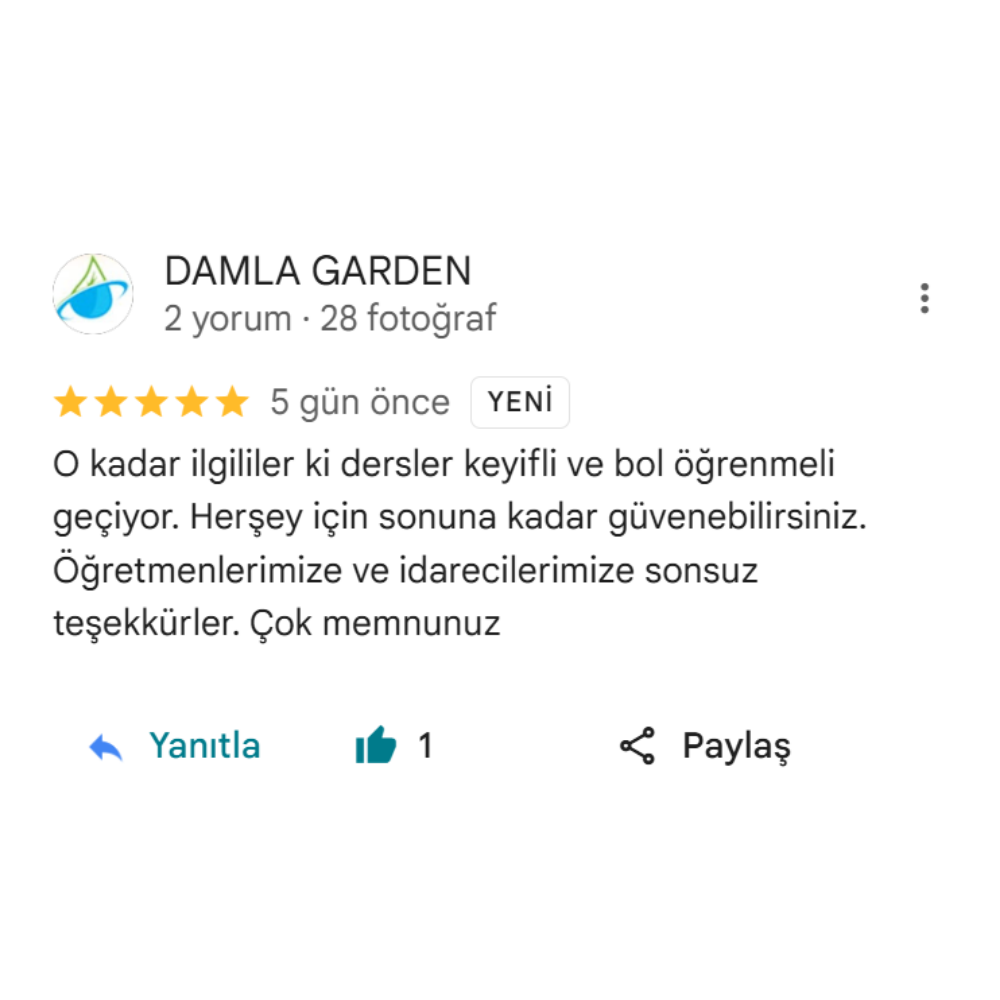The height and width of the screenshot is (1000, 1000).
Task: Reply to the review with Yanıtla
Action: pyautogui.click(x=176, y=746)
